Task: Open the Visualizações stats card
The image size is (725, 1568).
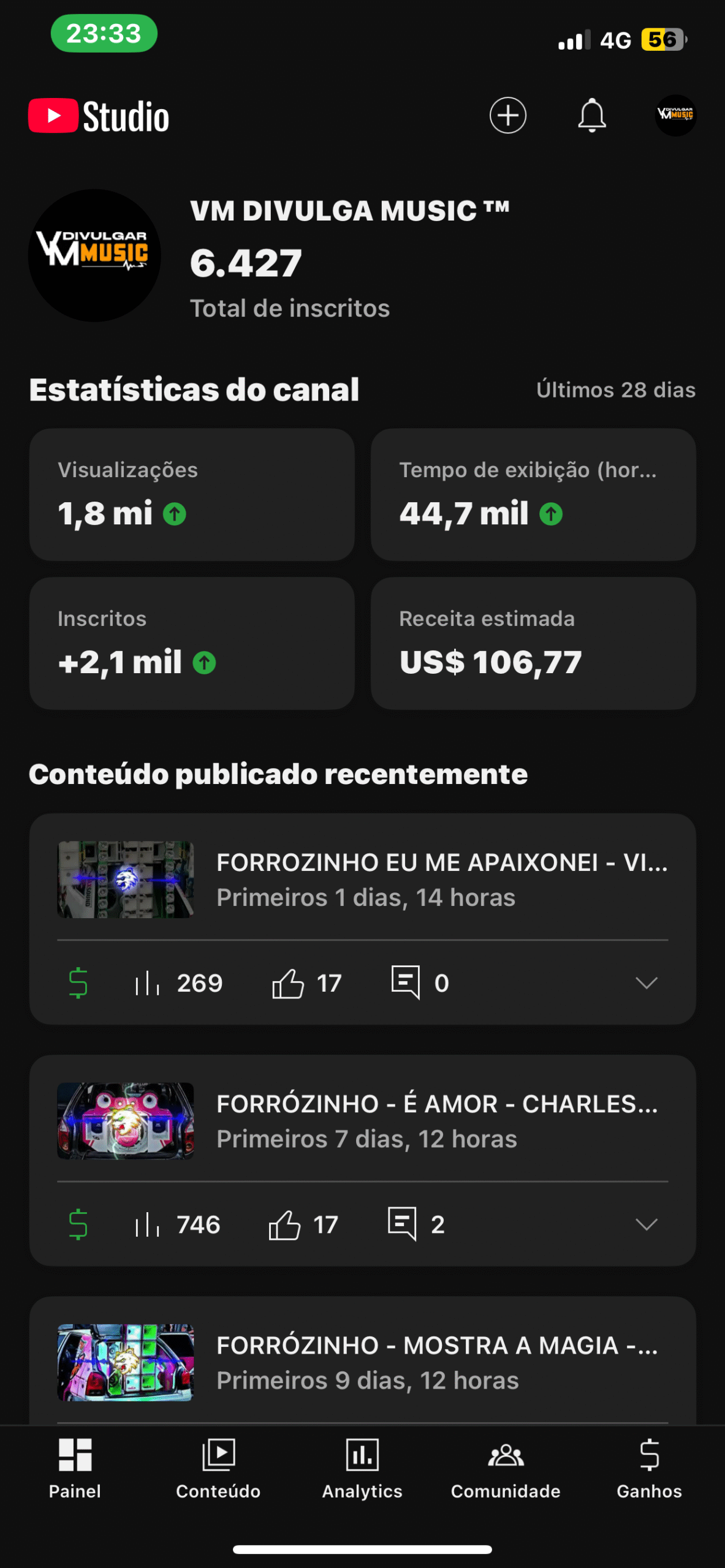Action: click(191, 494)
